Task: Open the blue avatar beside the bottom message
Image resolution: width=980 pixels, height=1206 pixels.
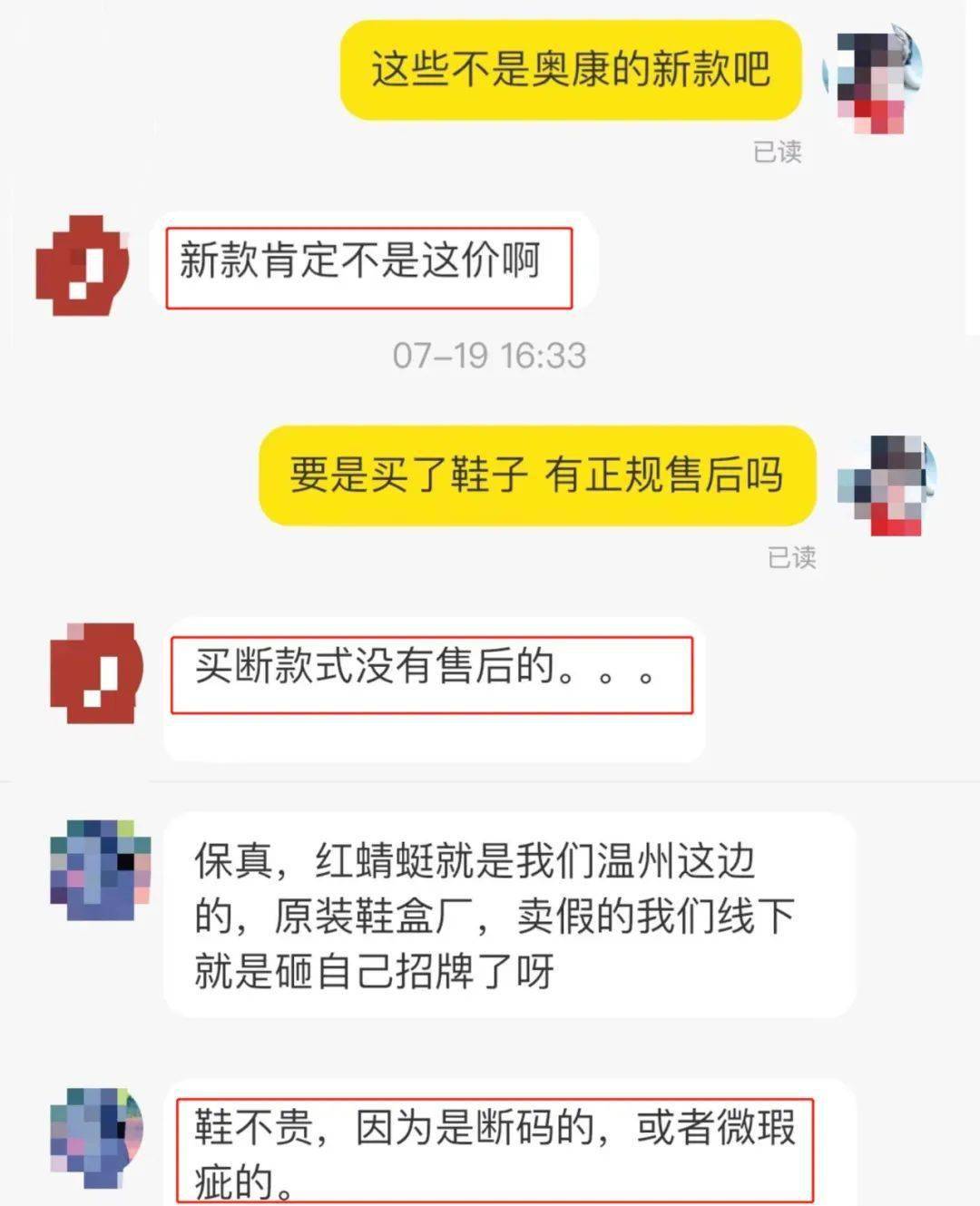Action: 103,1137
